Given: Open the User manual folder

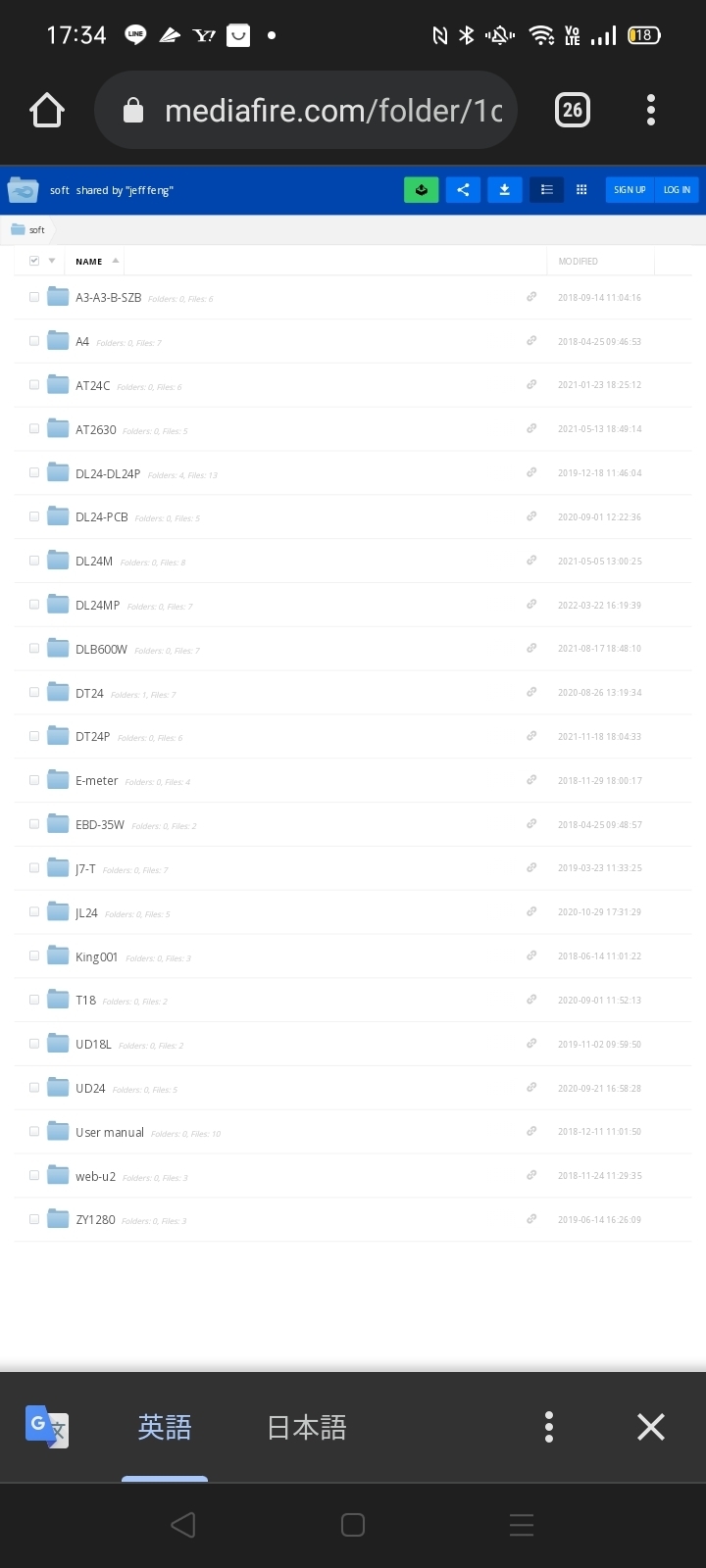Looking at the screenshot, I should pyautogui.click(x=110, y=1132).
